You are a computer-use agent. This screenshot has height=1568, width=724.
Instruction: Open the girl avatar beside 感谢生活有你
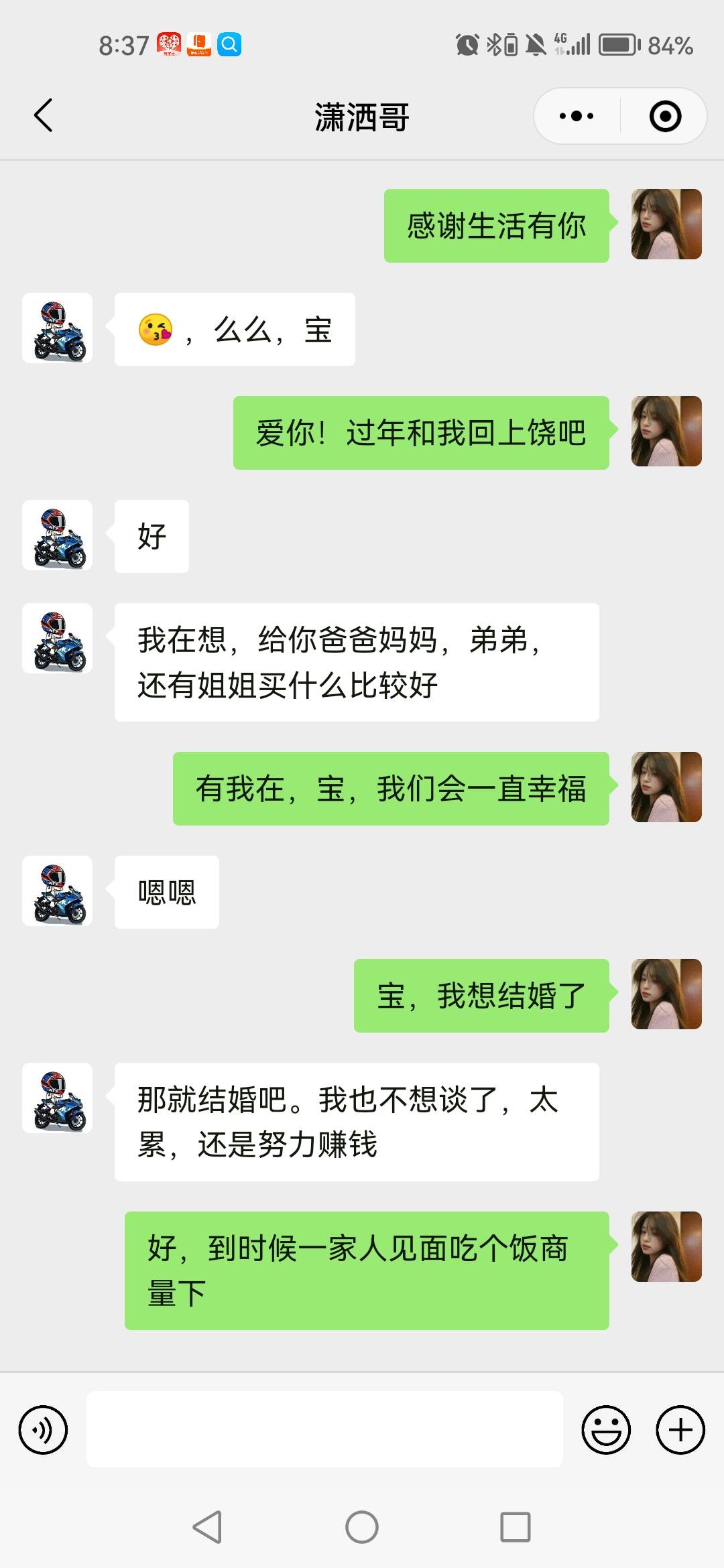pyautogui.click(x=666, y=224)
